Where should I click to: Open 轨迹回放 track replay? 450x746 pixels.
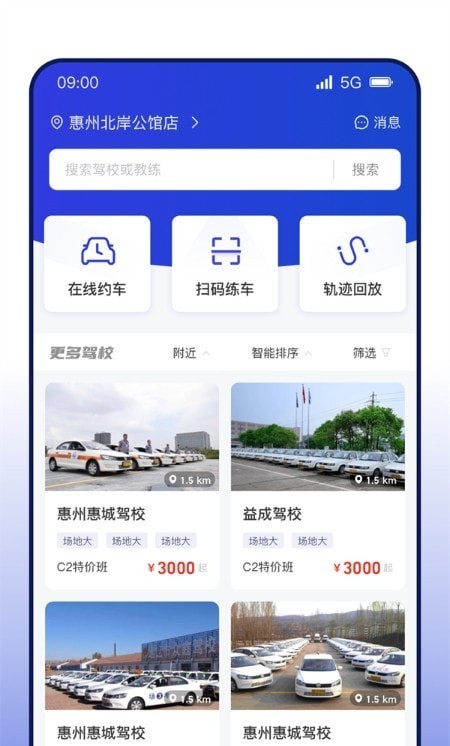[x=352, y=264]
